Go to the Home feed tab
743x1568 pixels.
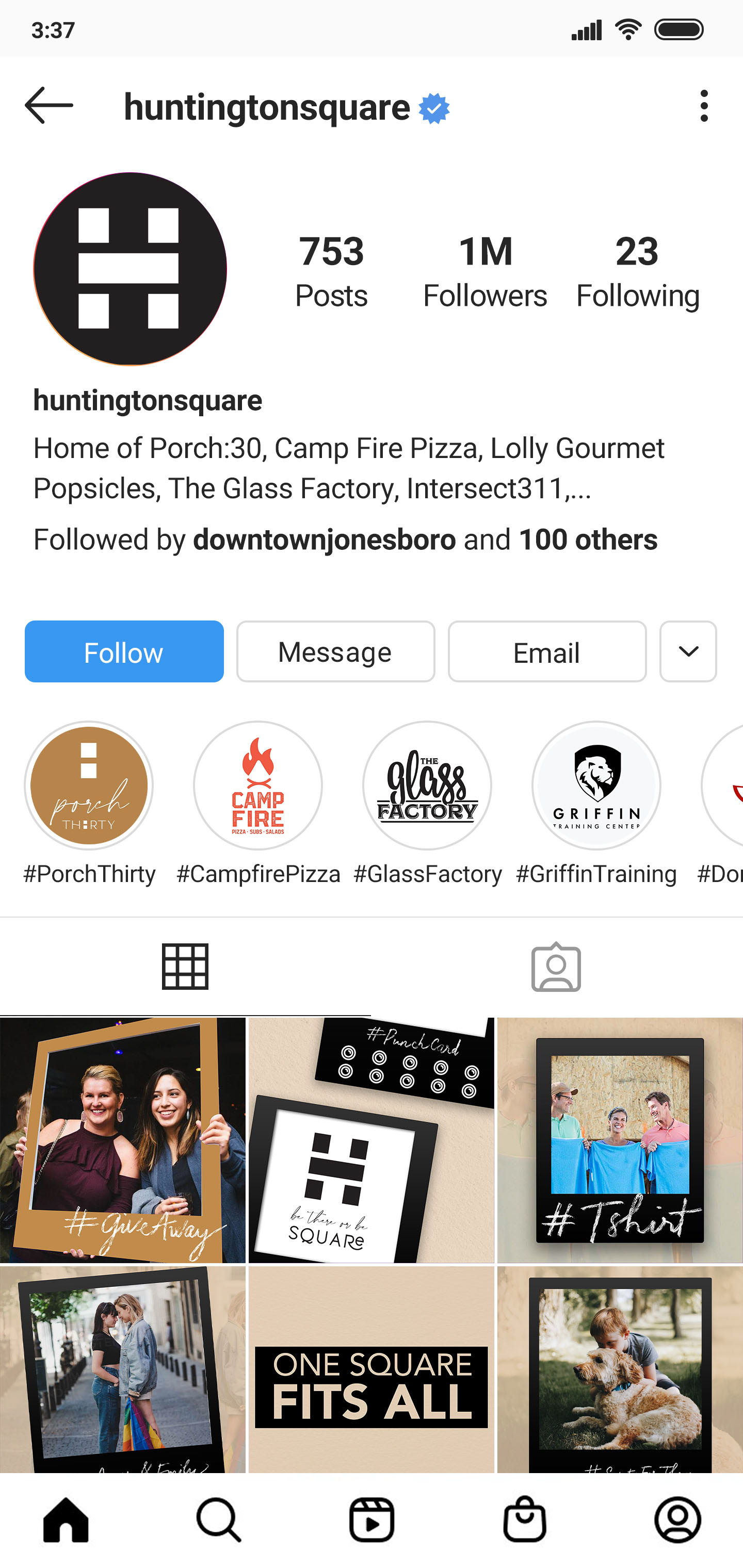tap(66, 1520)
